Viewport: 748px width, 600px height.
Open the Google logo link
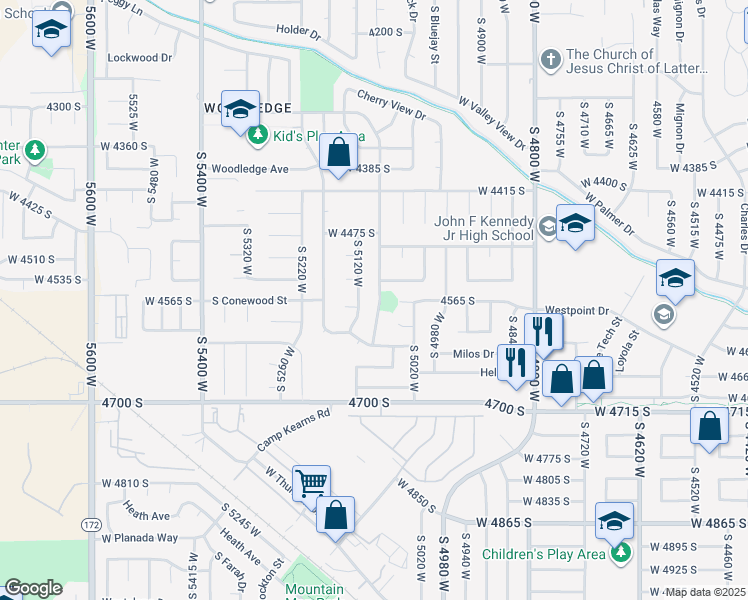33,588
